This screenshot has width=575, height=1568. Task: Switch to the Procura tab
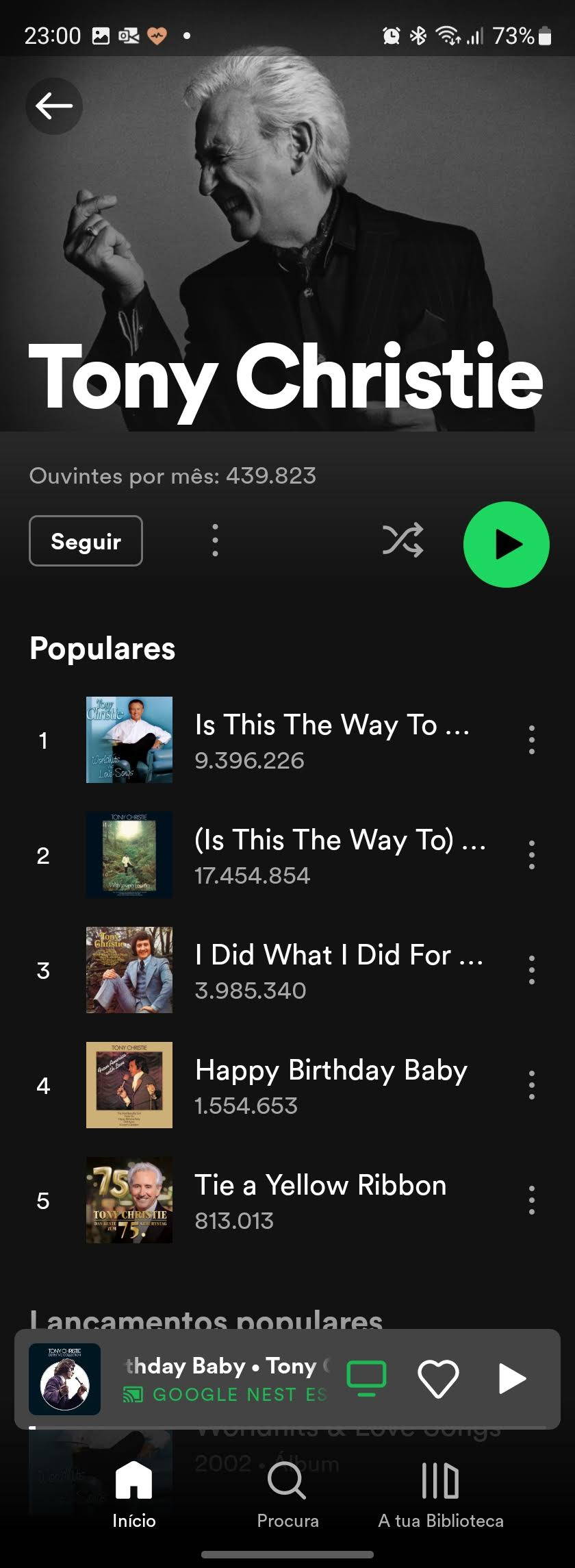[287, 1493]
